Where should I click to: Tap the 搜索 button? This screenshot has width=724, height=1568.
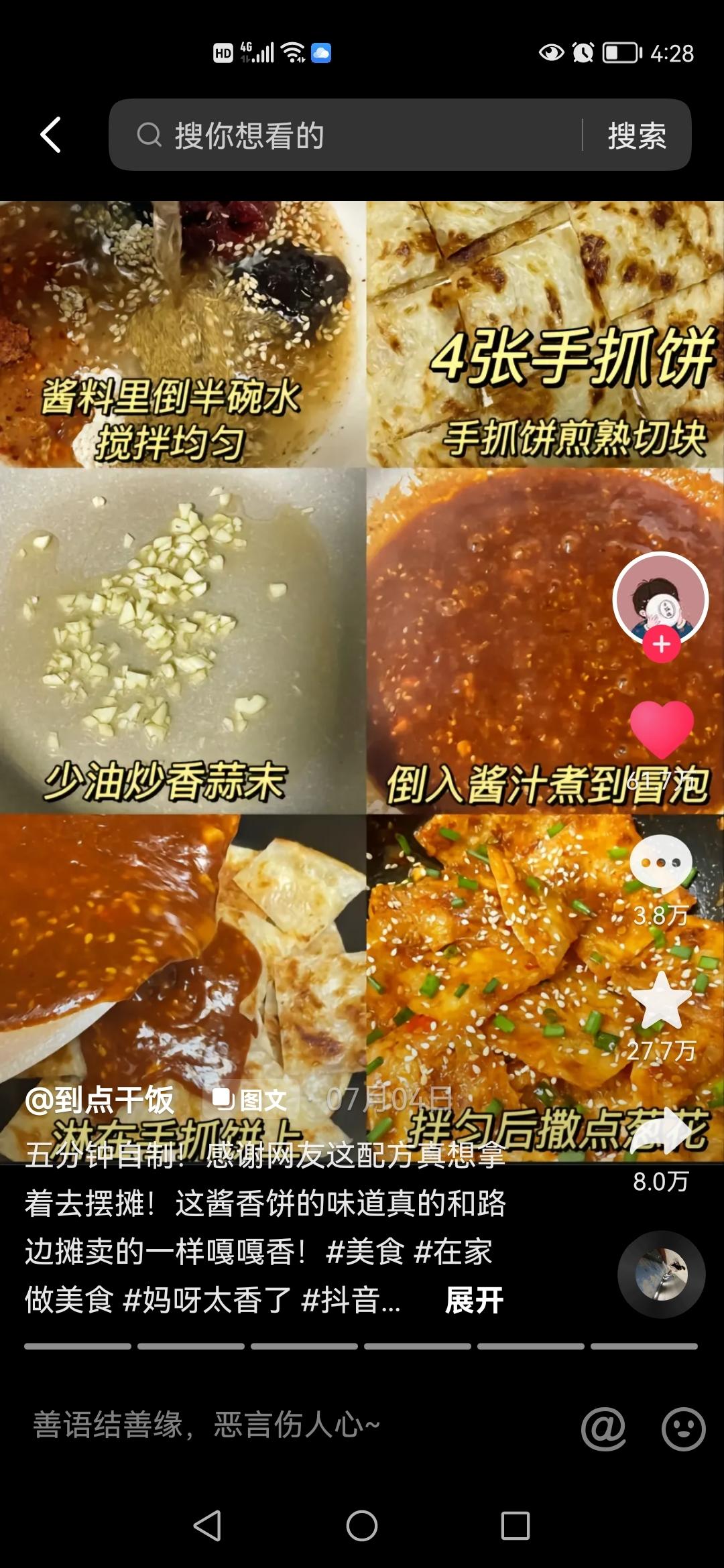[636, 135]
